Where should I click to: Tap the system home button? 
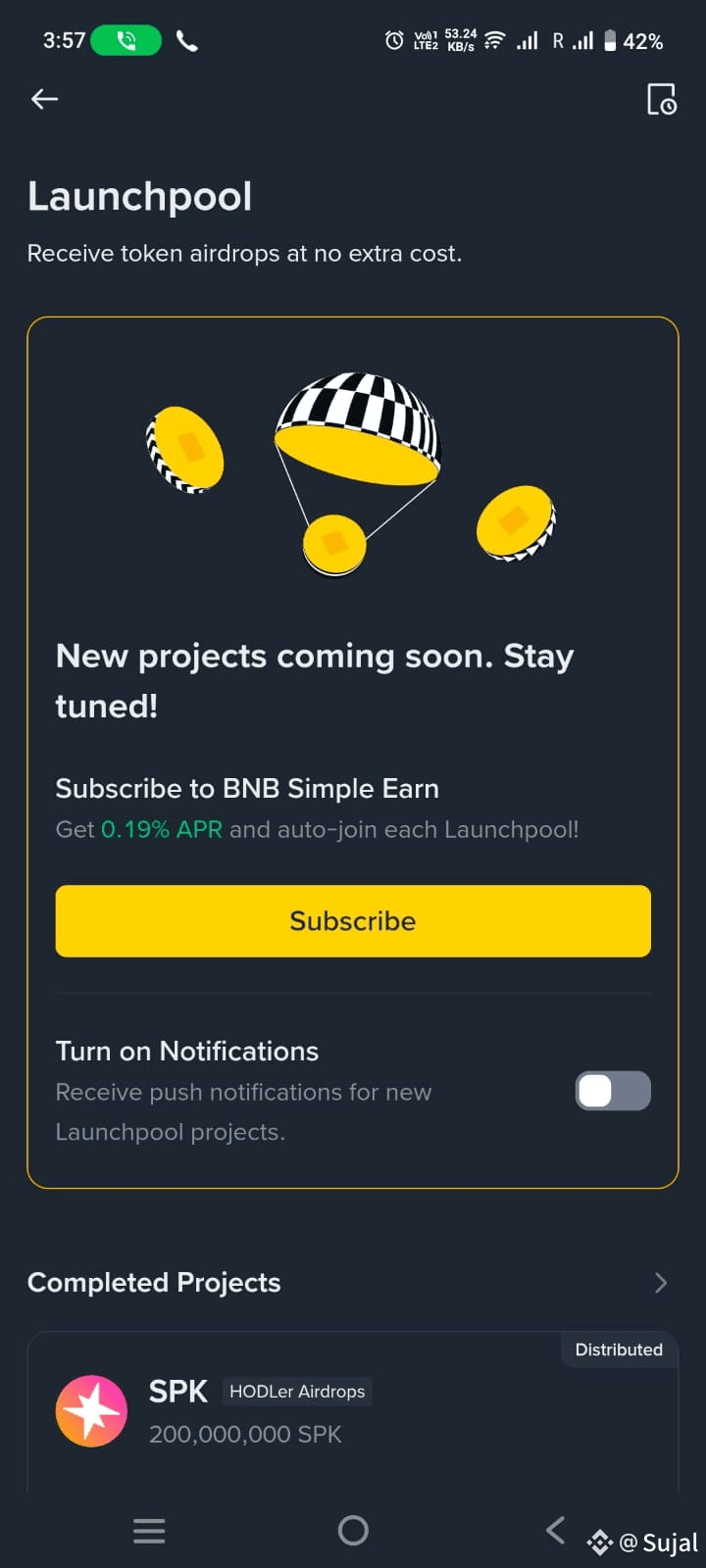[353, 1530]
